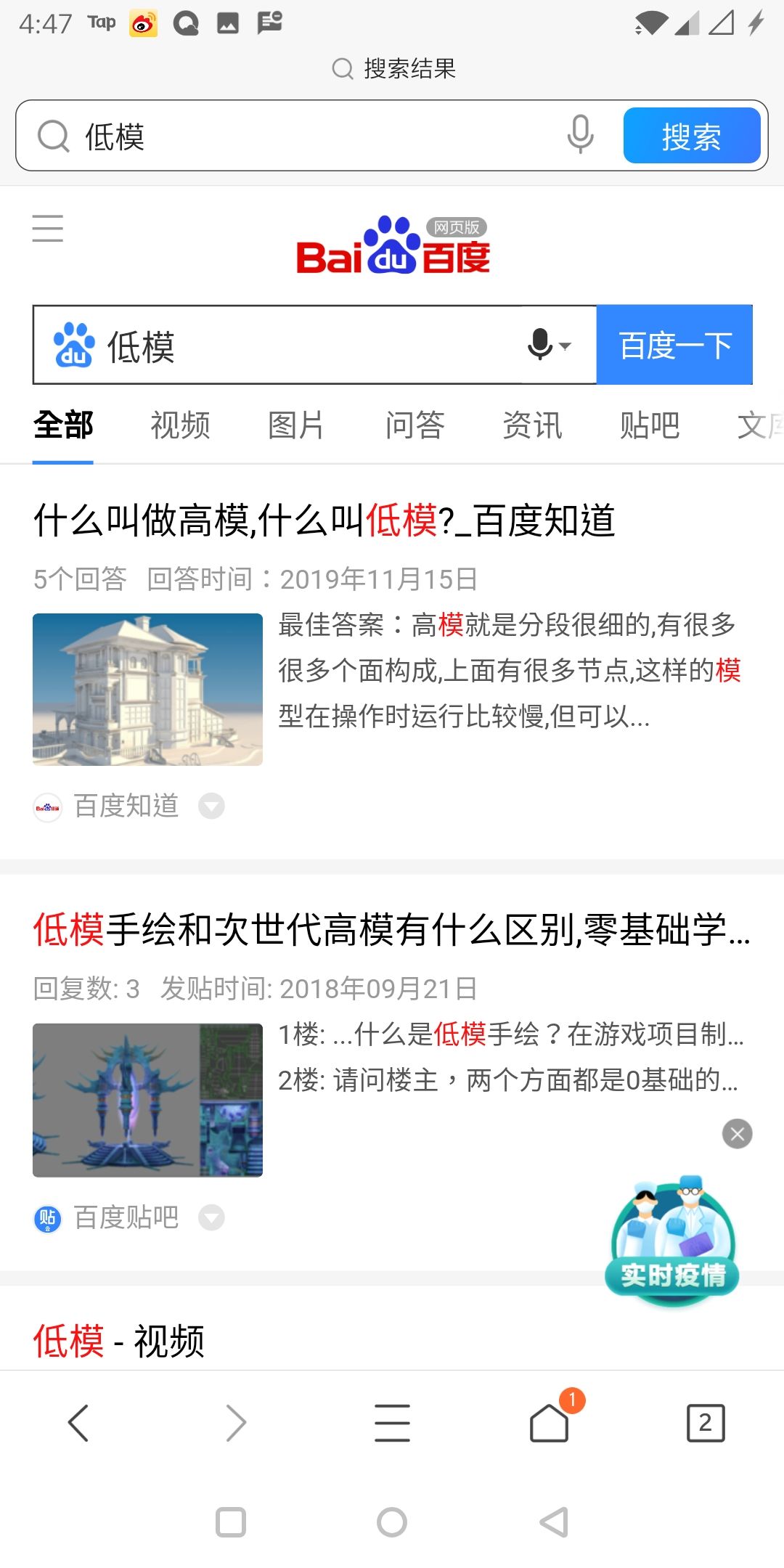784x1568 pixels.
Task: Expand the dropdown beside 百度知道
Action: pos(211,806)
